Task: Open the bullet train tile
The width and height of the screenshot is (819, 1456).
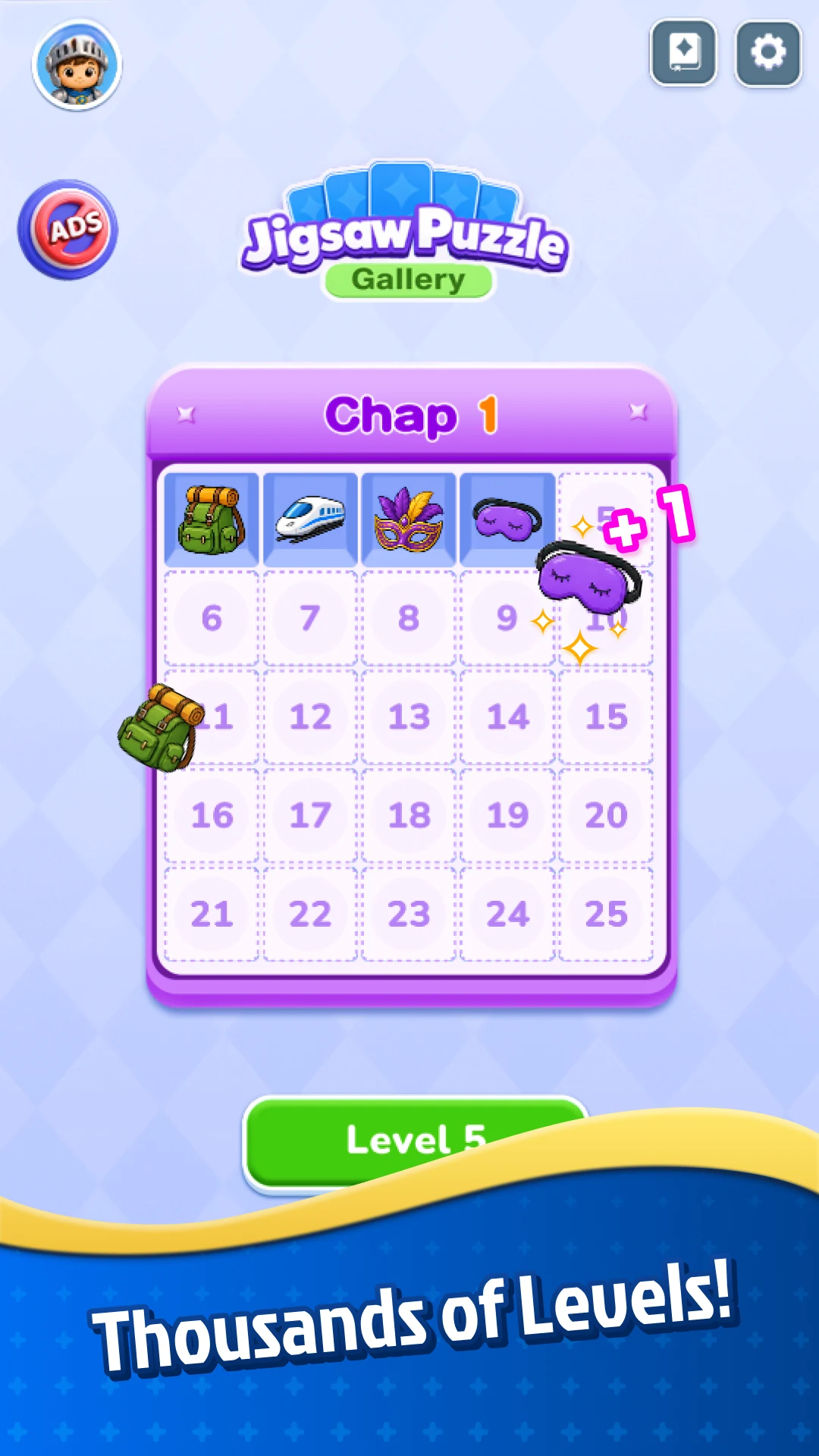Action: coord(310,519)
